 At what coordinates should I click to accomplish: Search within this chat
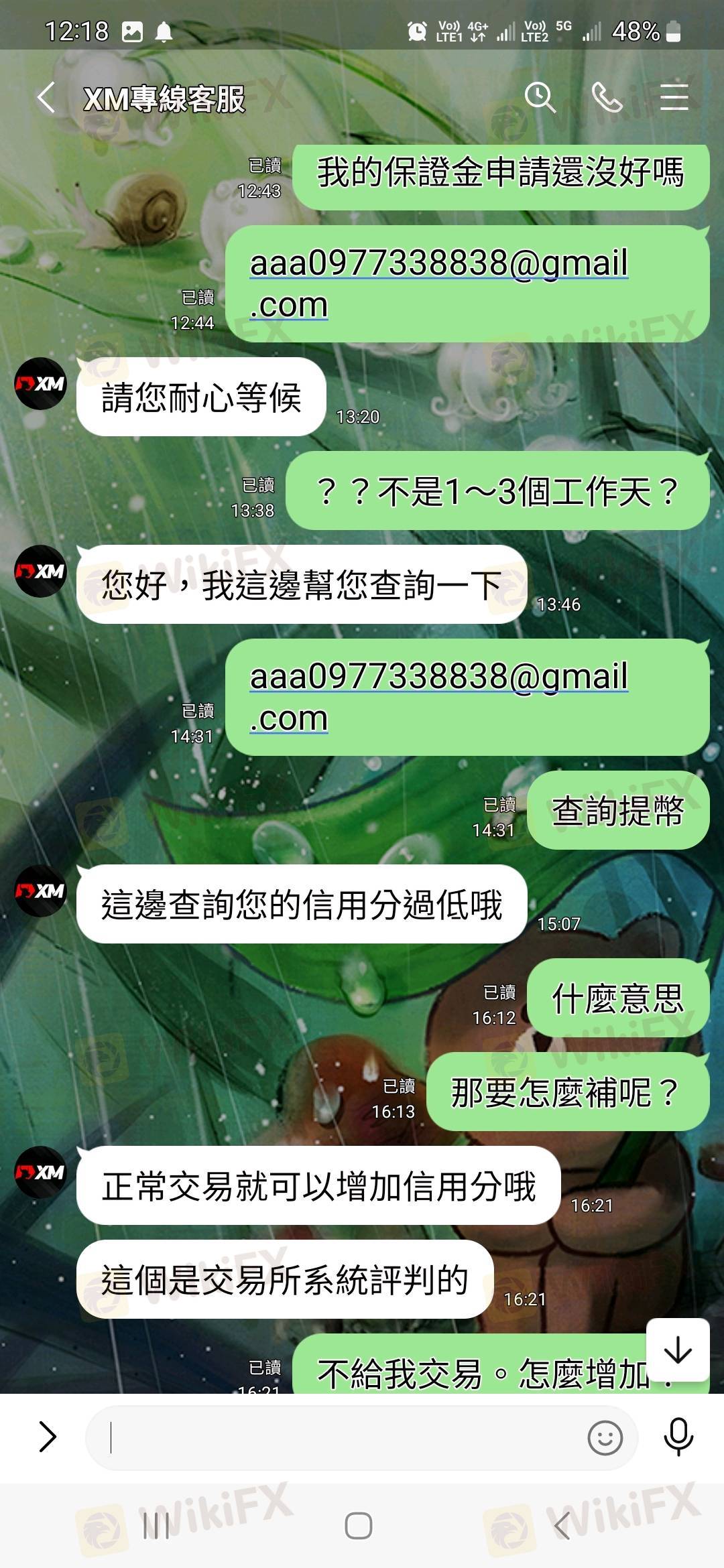tap(540, 98)
